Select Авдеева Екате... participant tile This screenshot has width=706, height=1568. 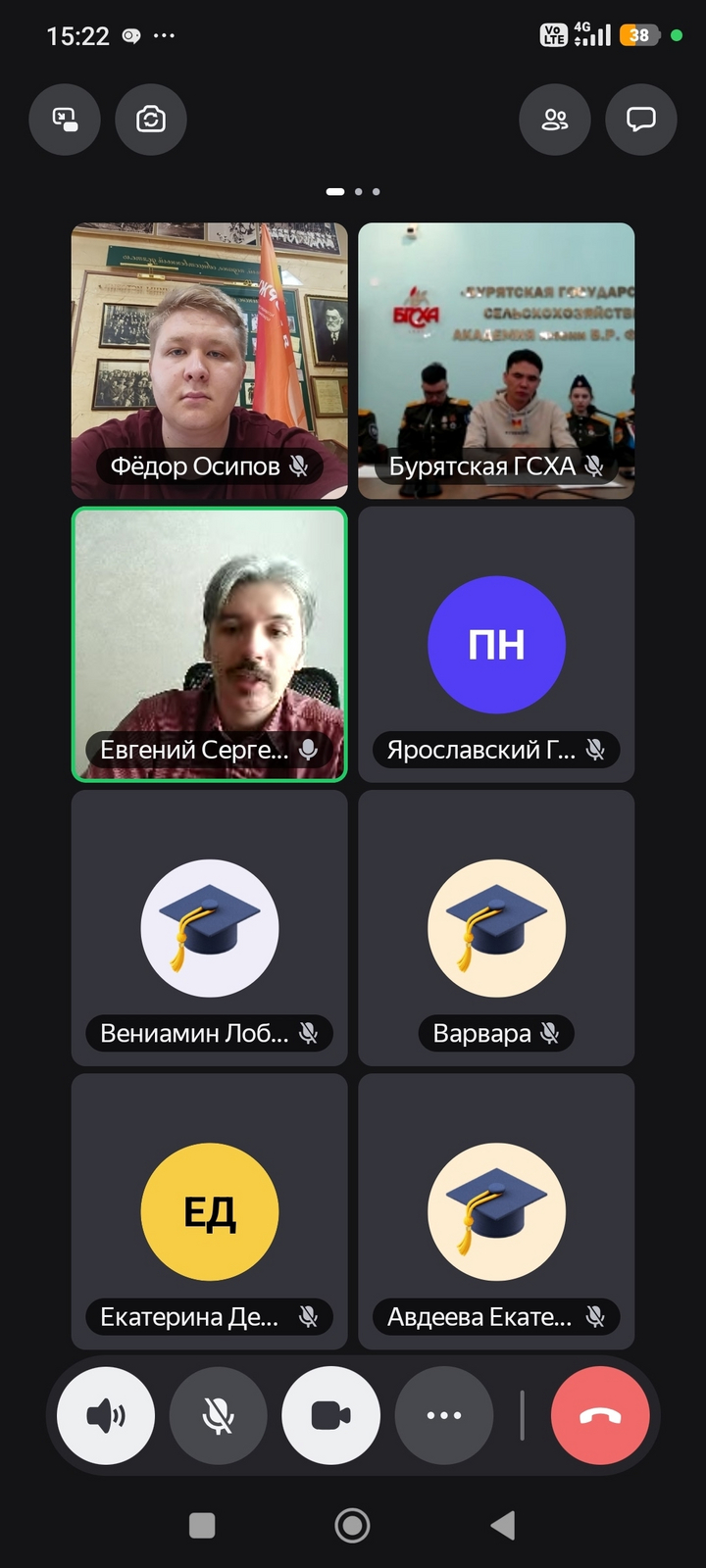pos(496,1211)
